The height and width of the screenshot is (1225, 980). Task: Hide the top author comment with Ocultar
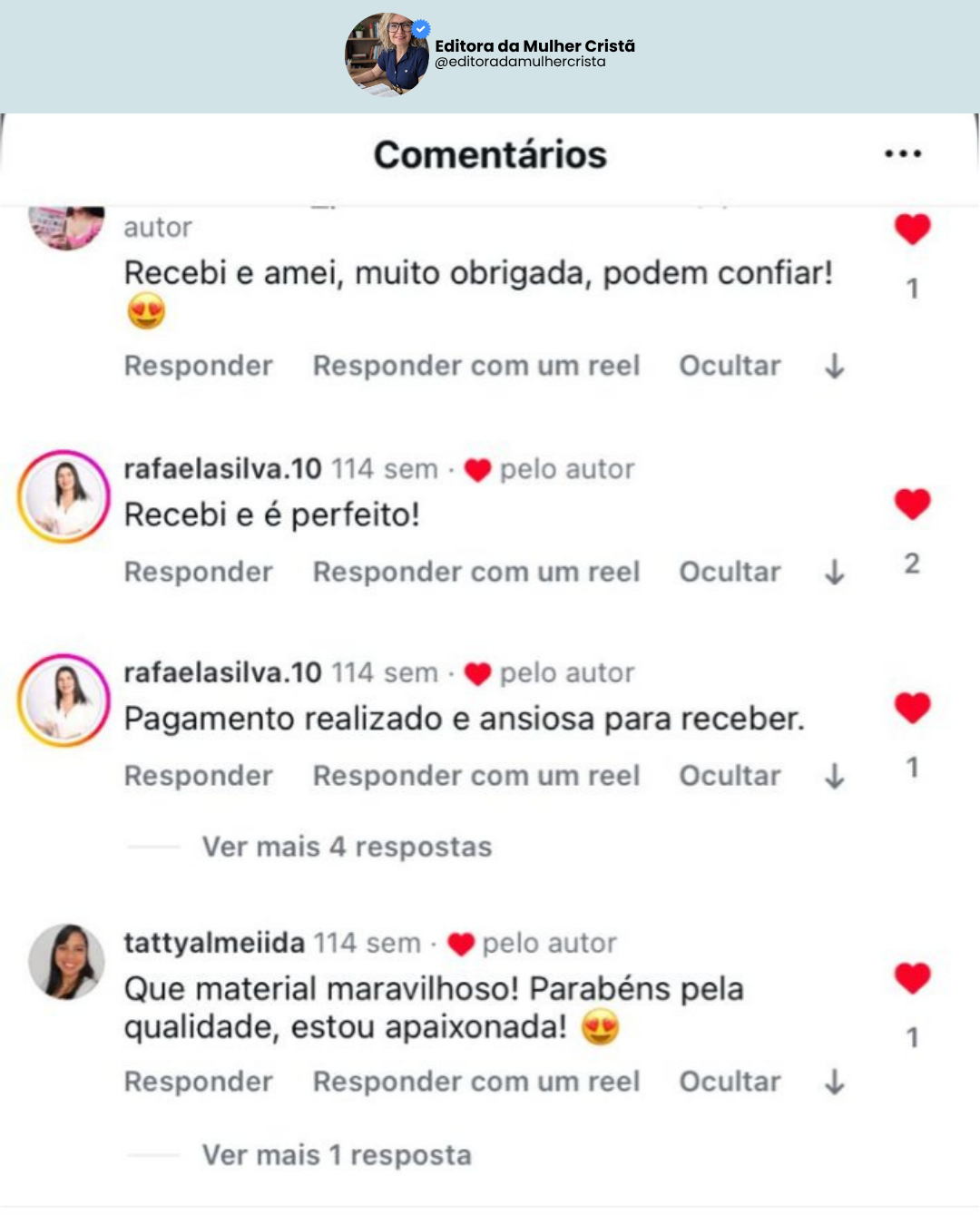click(x=730, y=366)
